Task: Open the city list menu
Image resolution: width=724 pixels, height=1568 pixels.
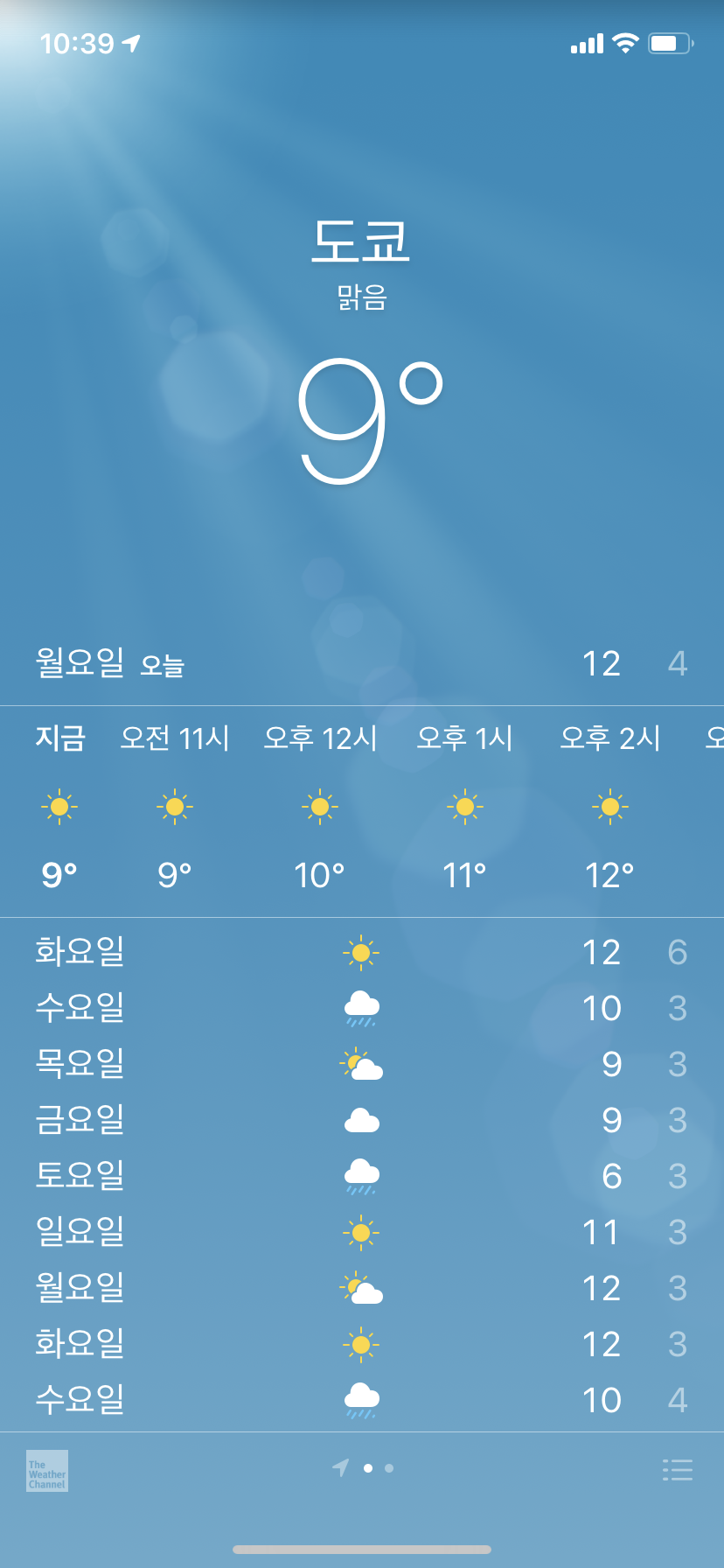Action: [x=678, y=1469]
